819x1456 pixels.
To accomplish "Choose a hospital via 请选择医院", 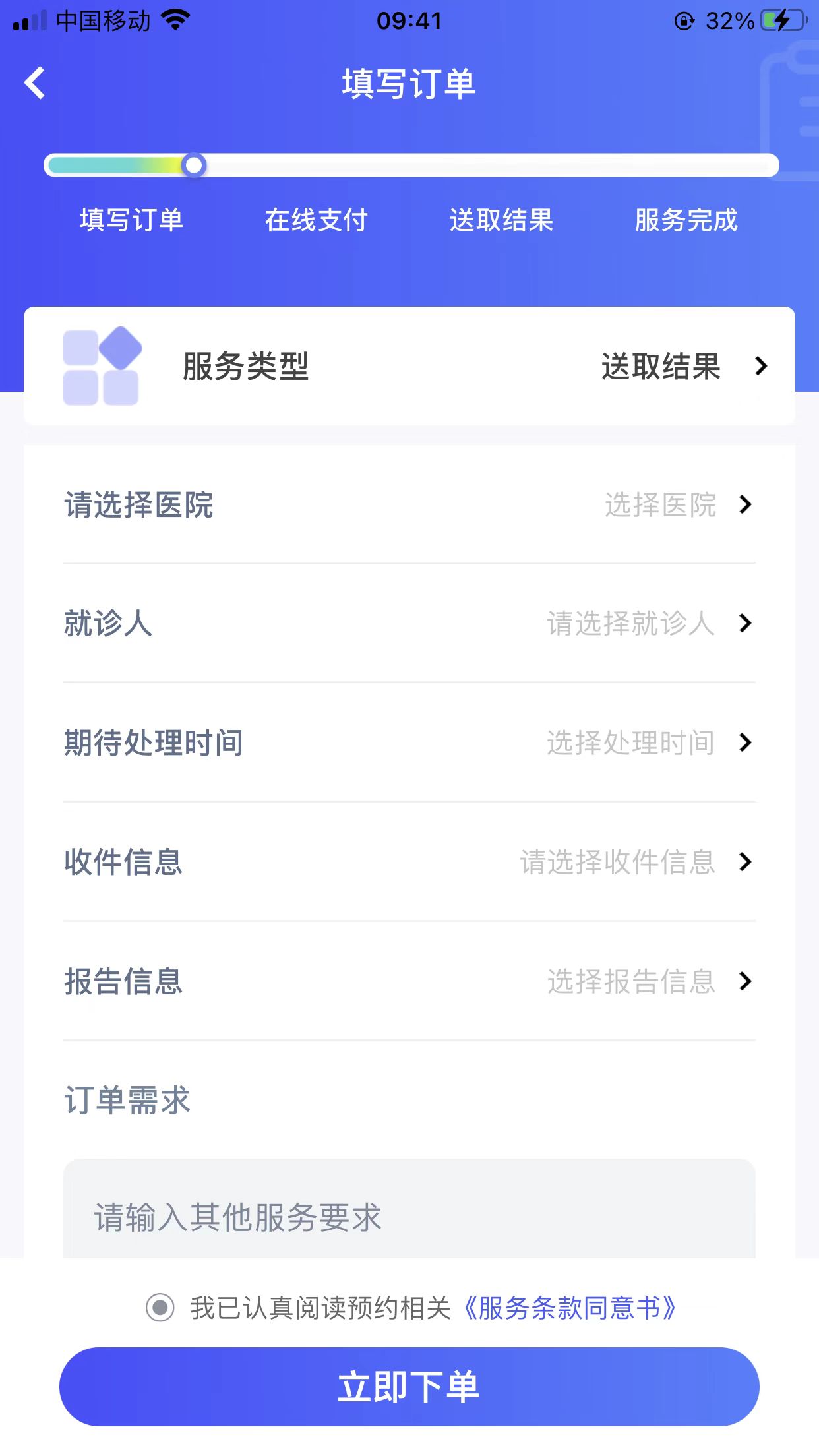I will click(409, 505).
